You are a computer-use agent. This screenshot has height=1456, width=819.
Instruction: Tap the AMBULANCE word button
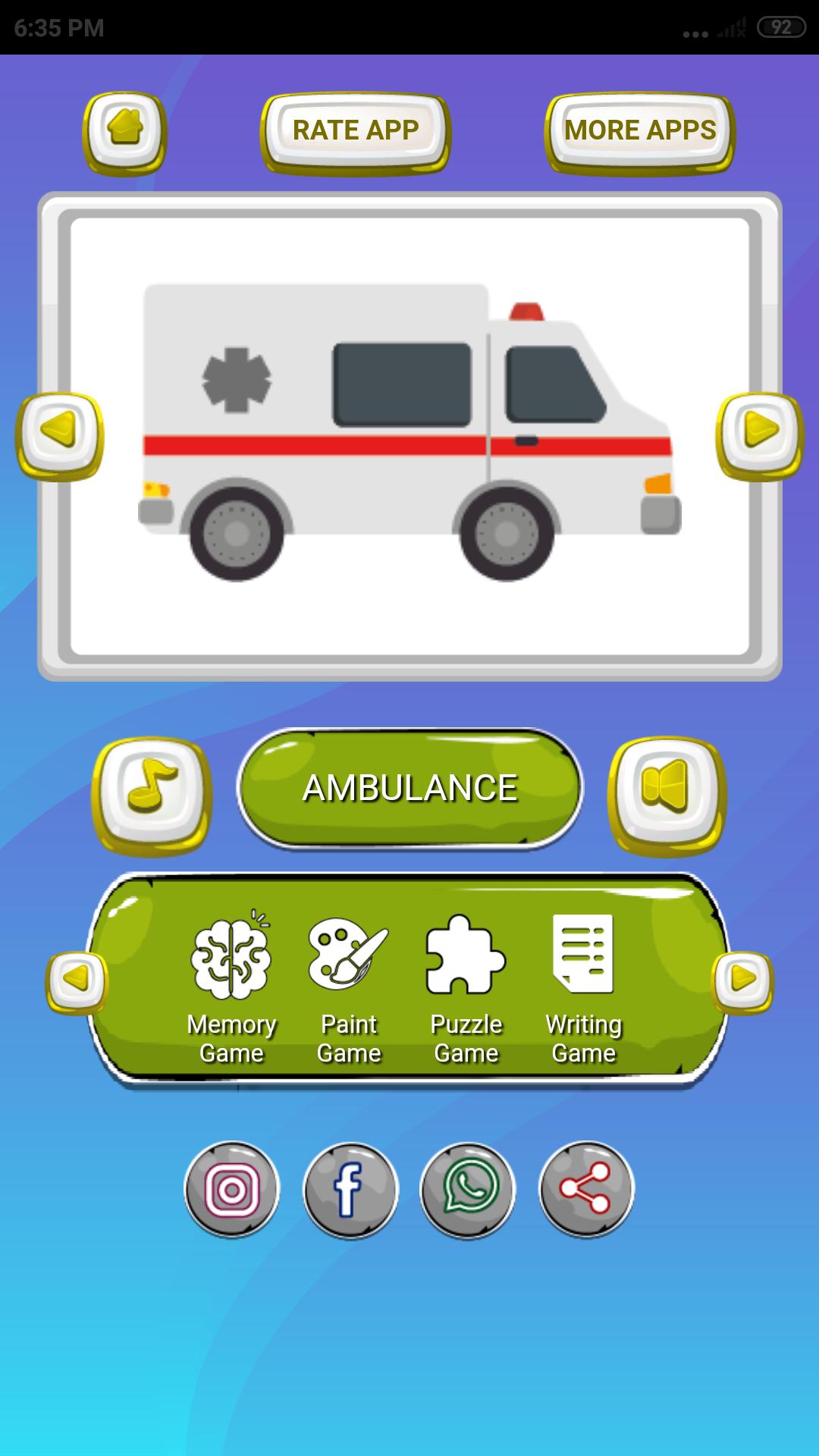click(x=409, y=787)
